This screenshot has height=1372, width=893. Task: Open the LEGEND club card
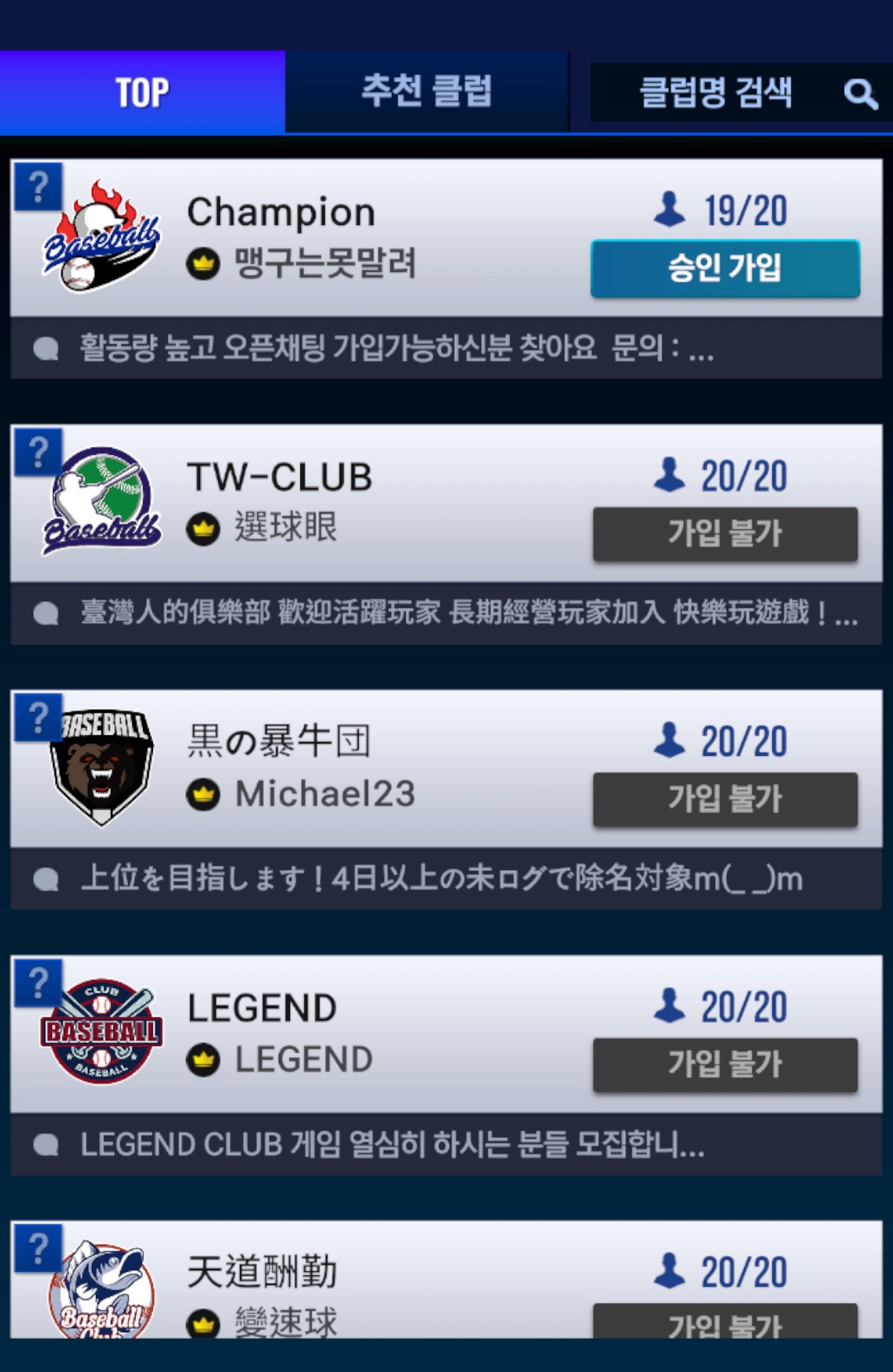pyautogui.click(x=372, y=1034)
